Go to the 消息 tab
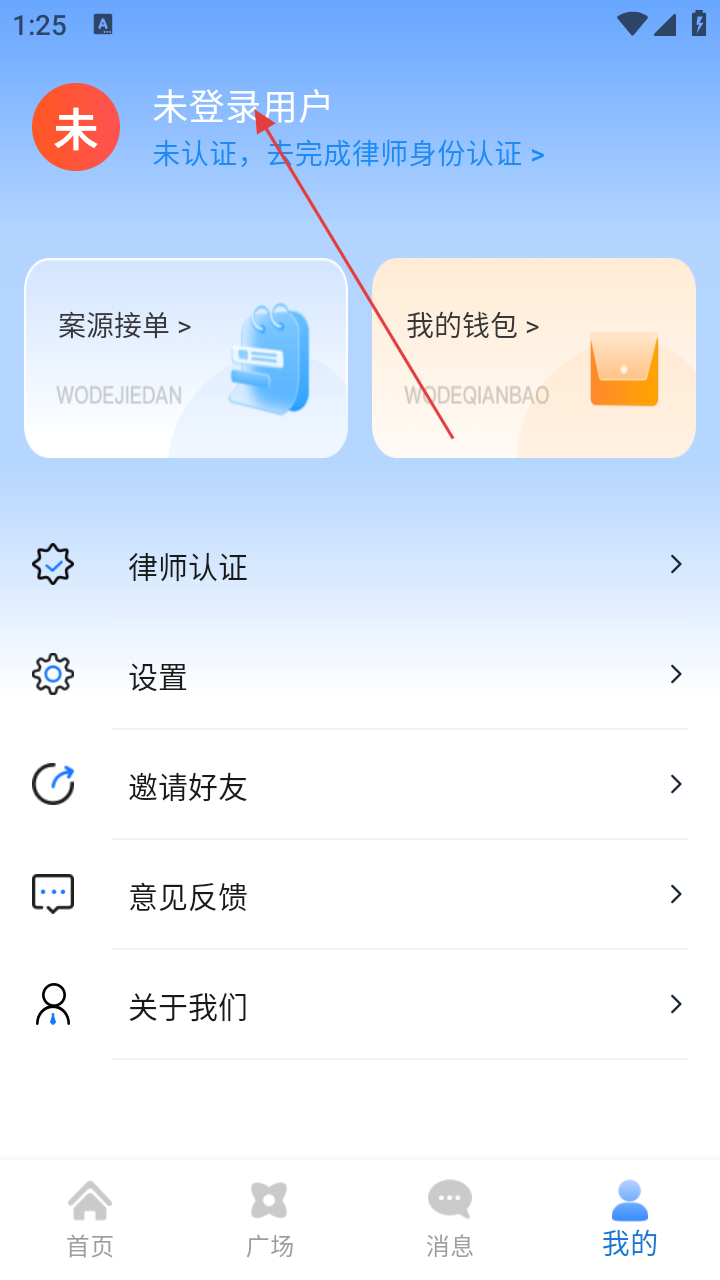This screenshot has width=720, height=1280. (450, 1218)
